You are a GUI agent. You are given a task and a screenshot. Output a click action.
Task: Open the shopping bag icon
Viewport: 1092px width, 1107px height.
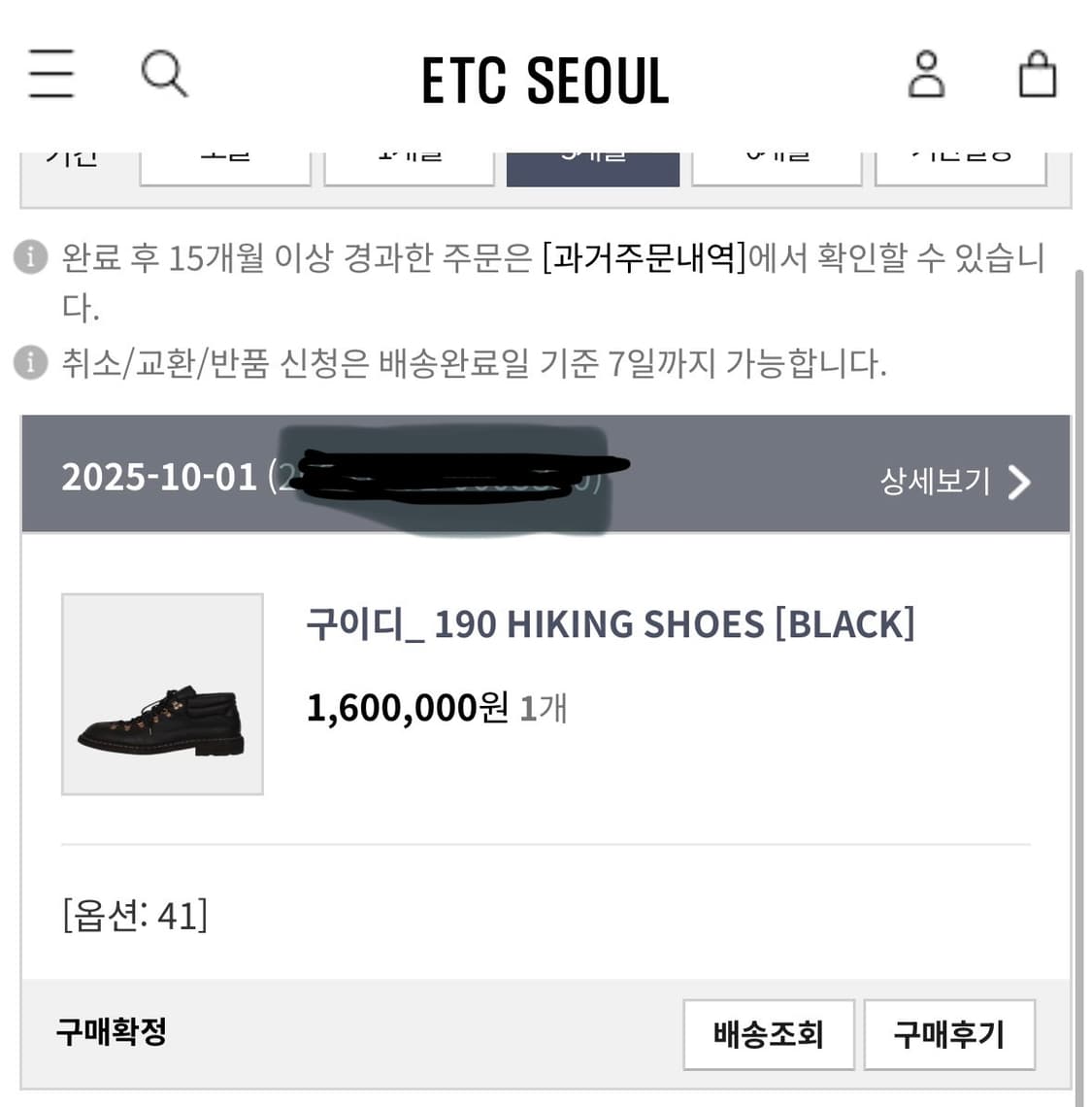[1038, 73]
